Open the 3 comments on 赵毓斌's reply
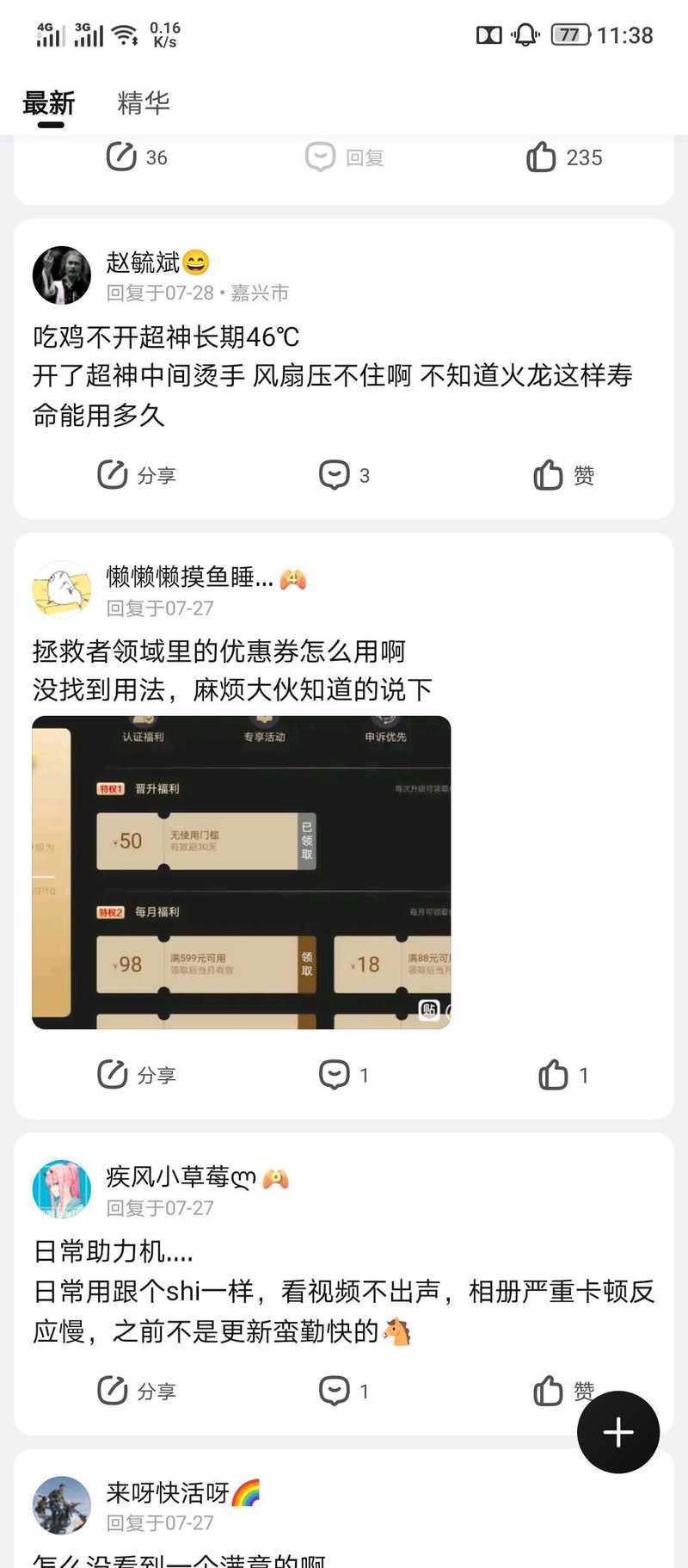The width and height of the screenshot is (688, 1568). click(345, 475)
